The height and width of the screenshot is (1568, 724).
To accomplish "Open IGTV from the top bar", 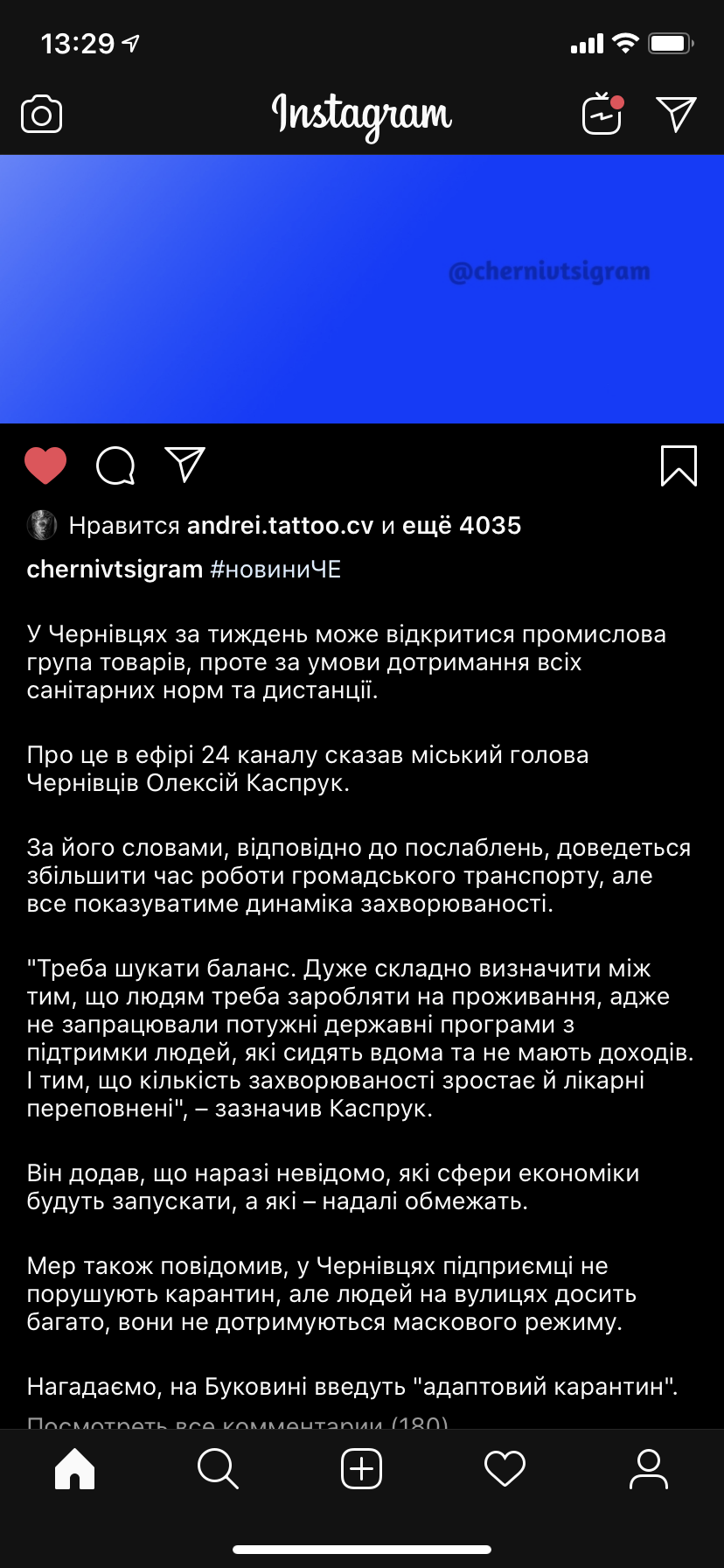I will coord(602,114).
